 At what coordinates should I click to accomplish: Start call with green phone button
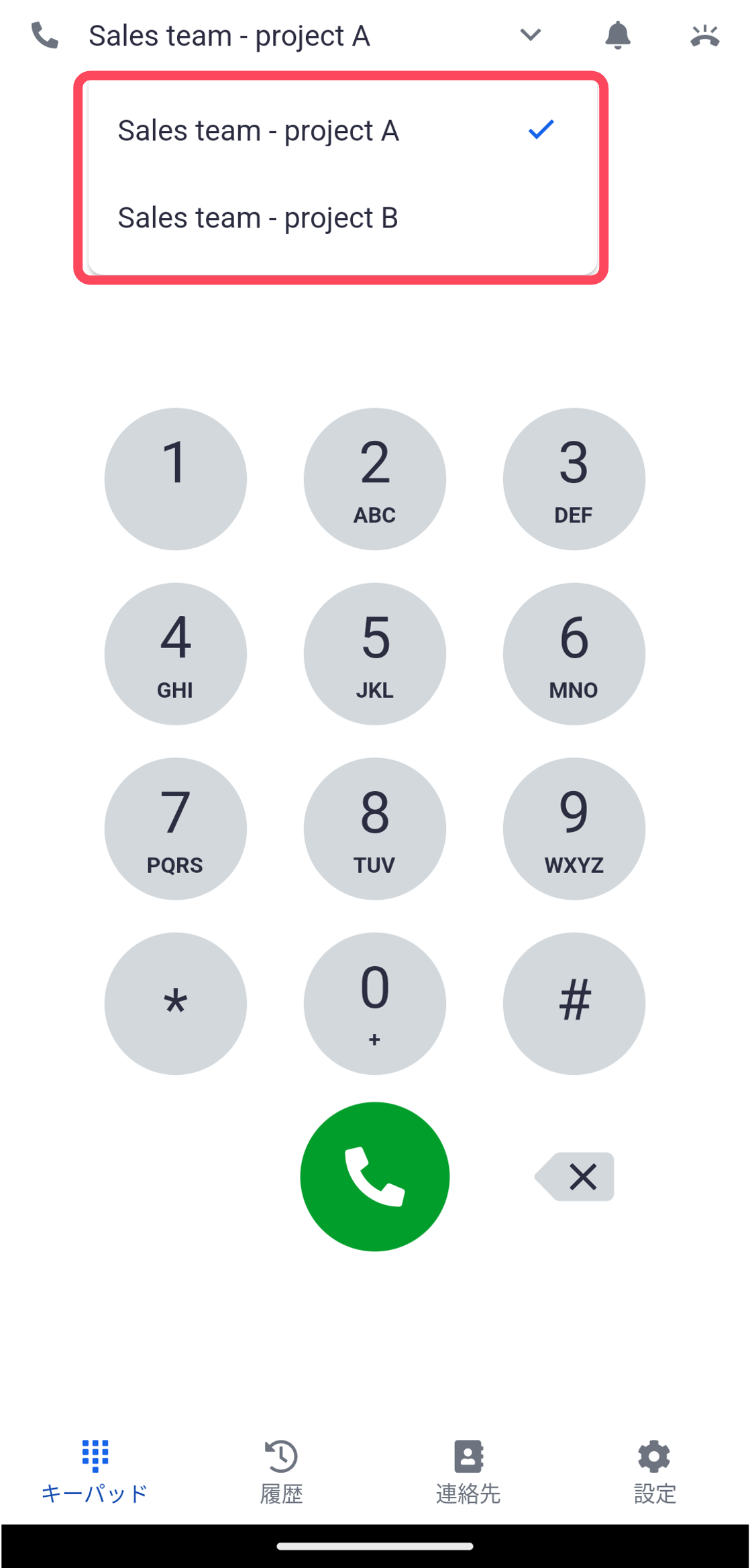point(375,1177)
